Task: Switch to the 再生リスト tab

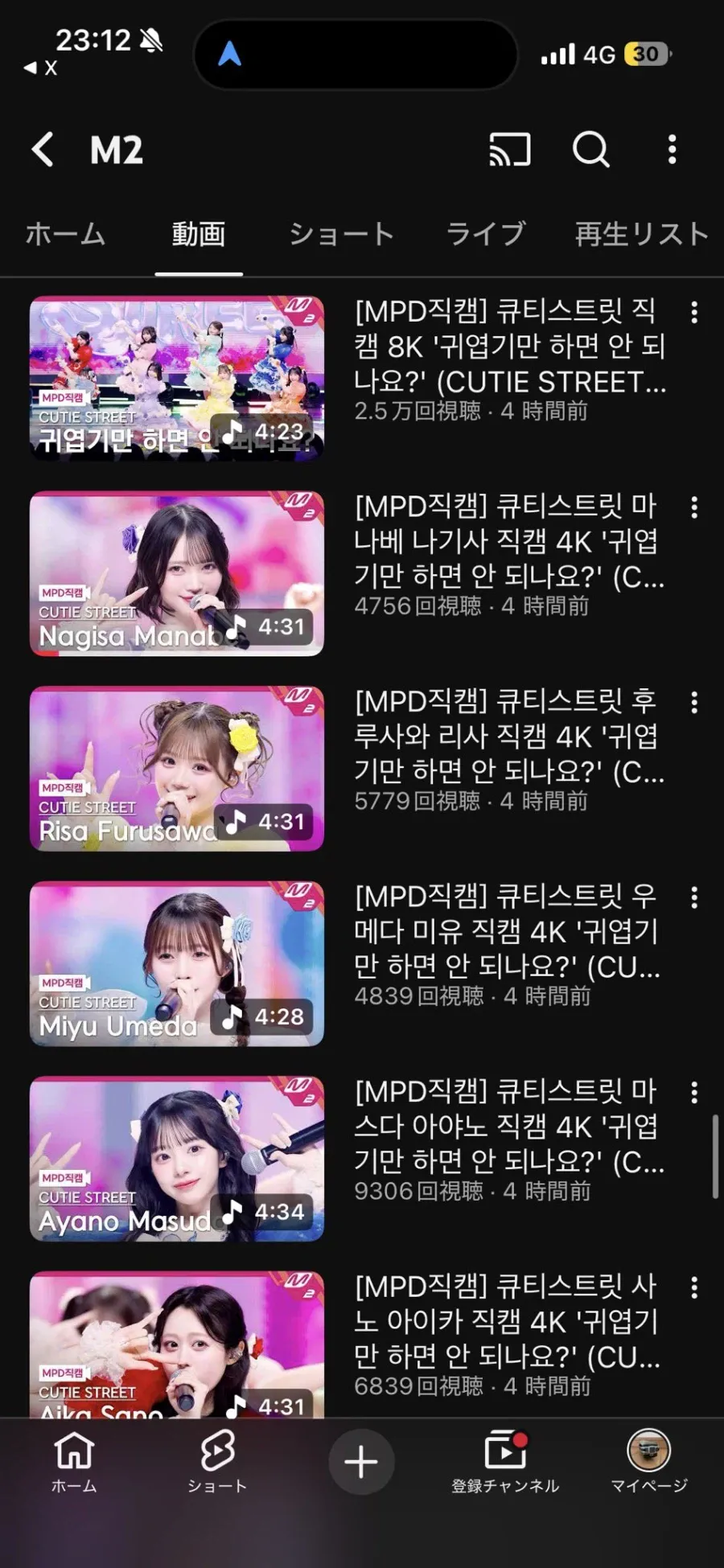Action: point(641,234)
